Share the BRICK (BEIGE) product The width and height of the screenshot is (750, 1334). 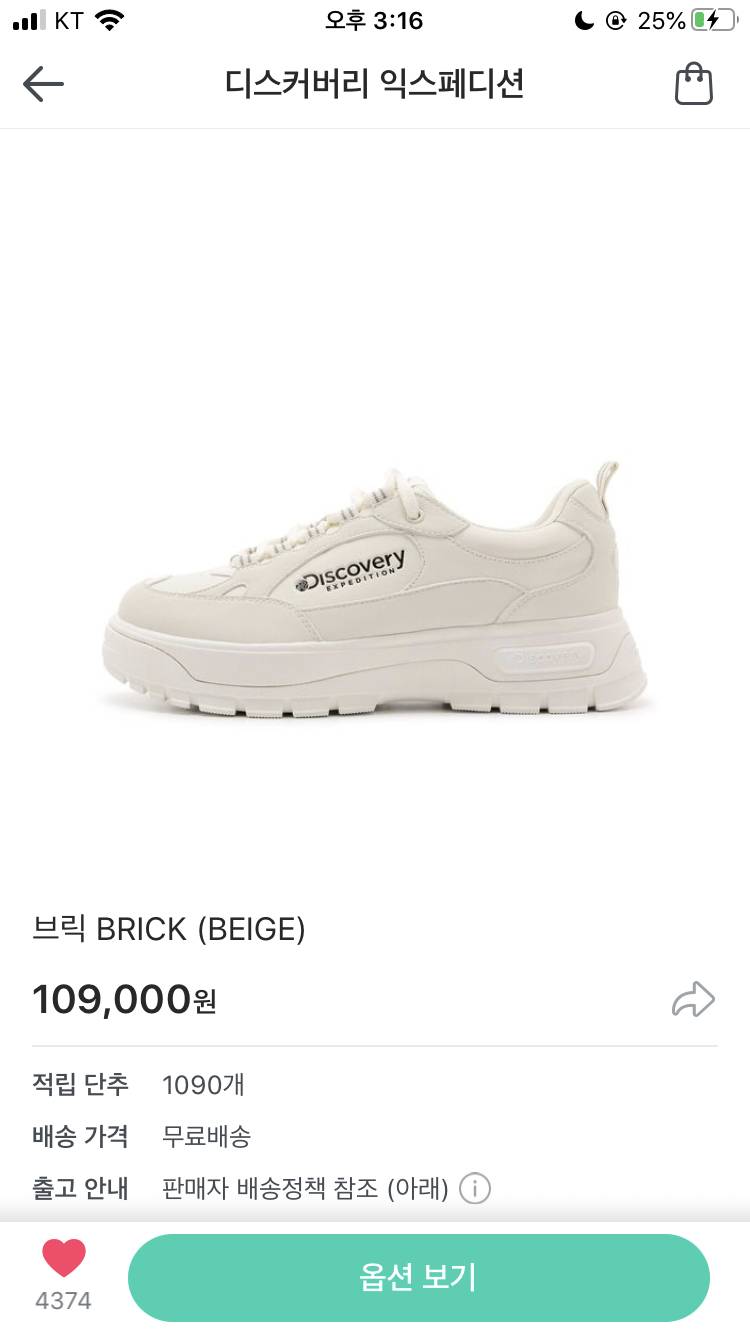693,1000
